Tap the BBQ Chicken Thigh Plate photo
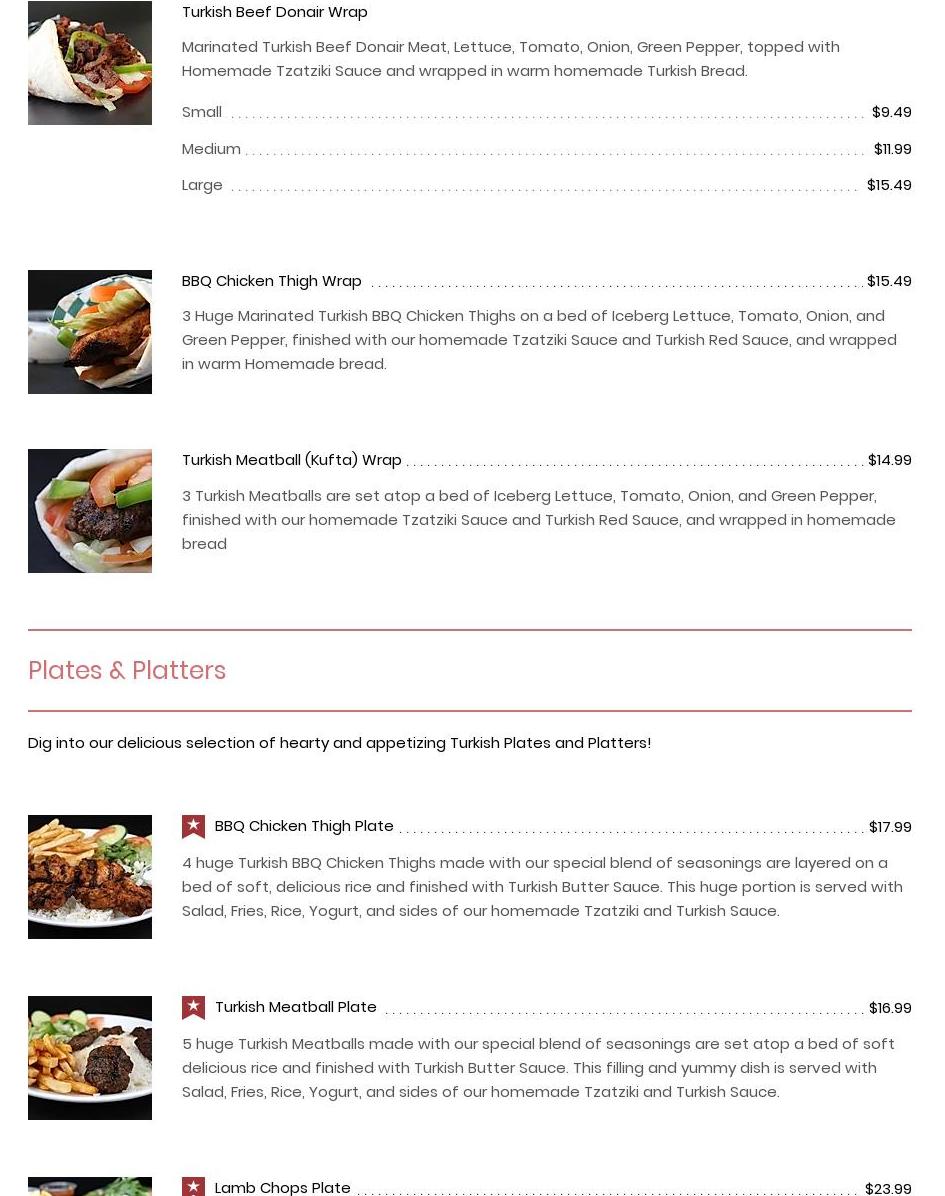The image size is (945, 1196). pyautogui.click(x=90, y=877)
